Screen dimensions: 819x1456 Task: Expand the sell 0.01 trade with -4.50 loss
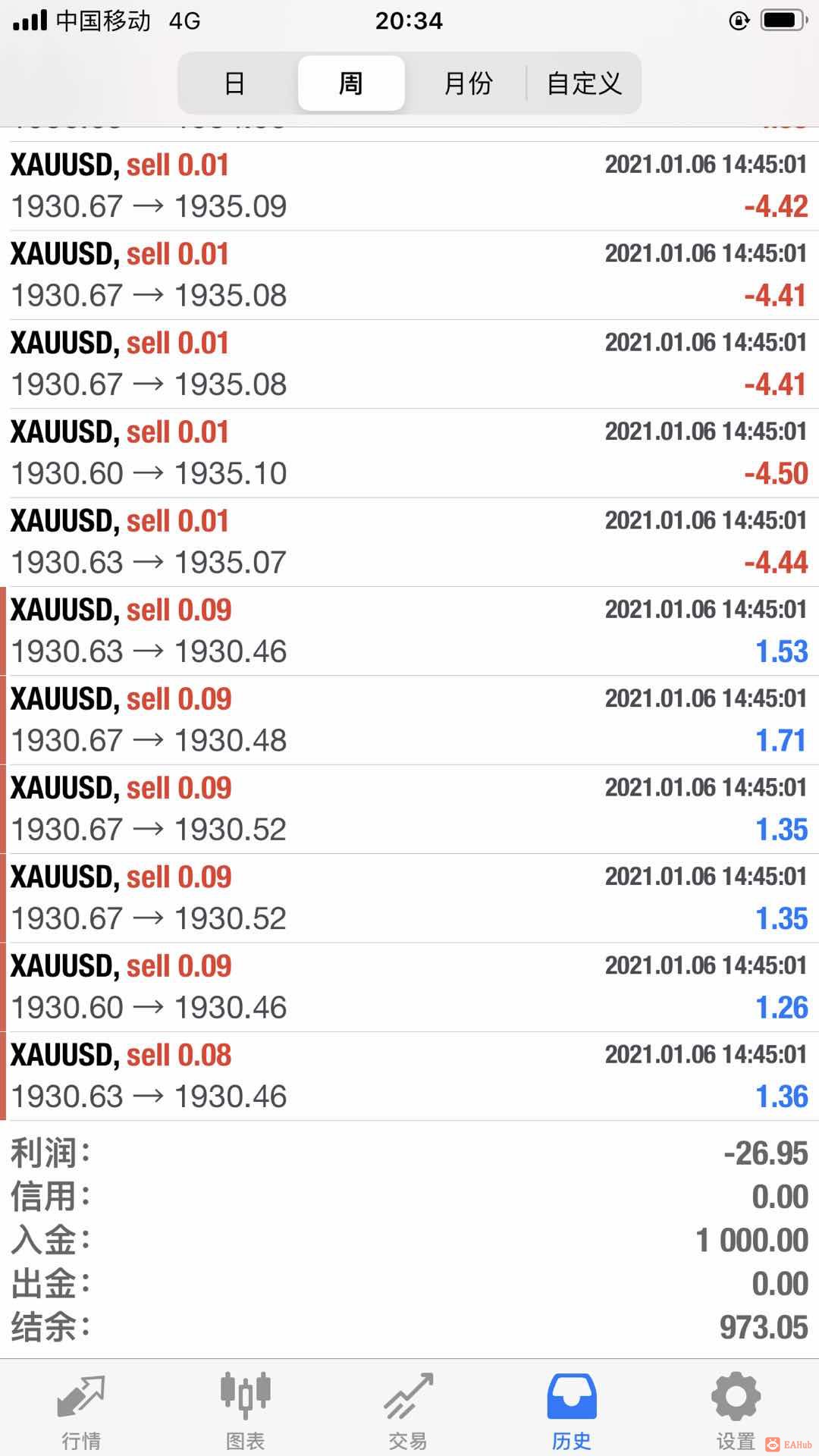coord(409,453)
